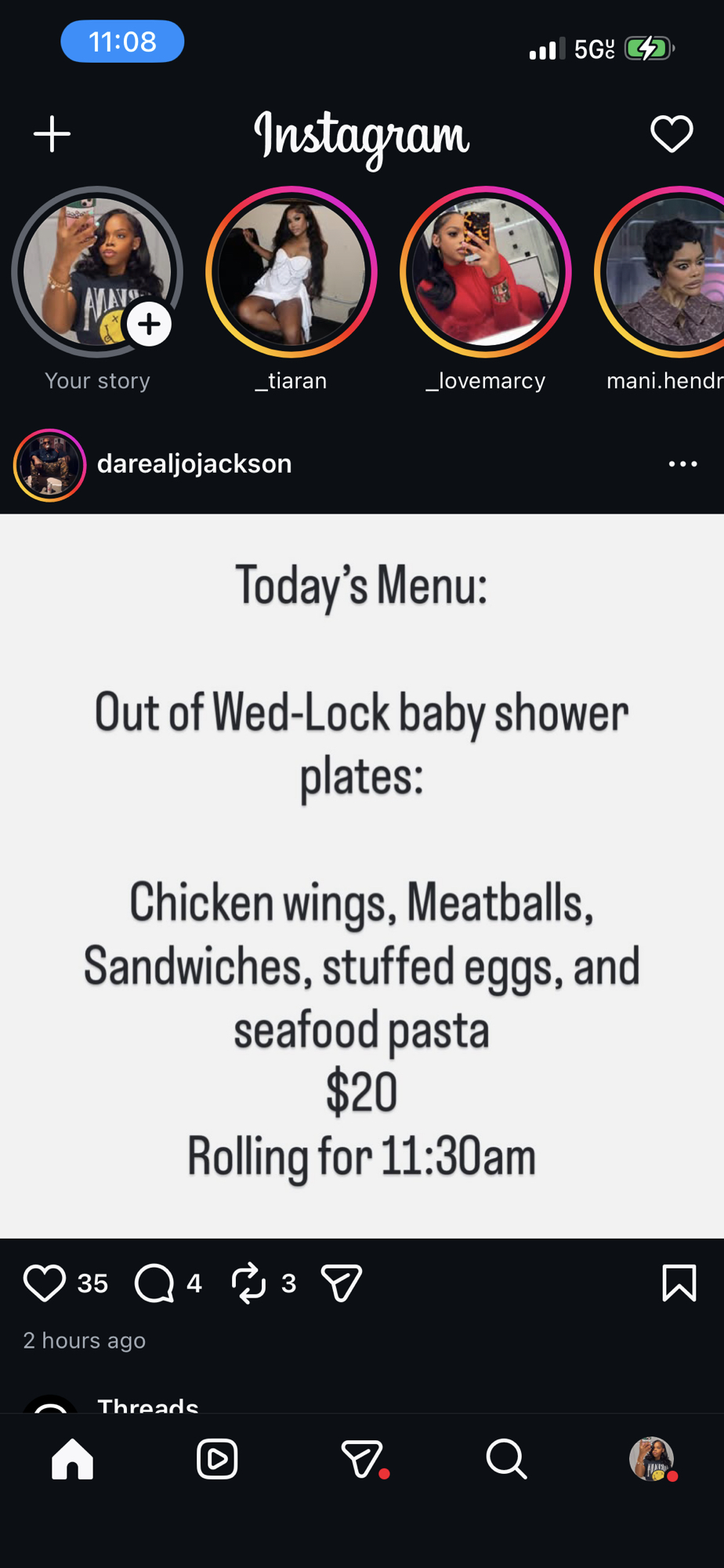Open the post options menu
724x1568 pixels.
(x=682, y=464)
